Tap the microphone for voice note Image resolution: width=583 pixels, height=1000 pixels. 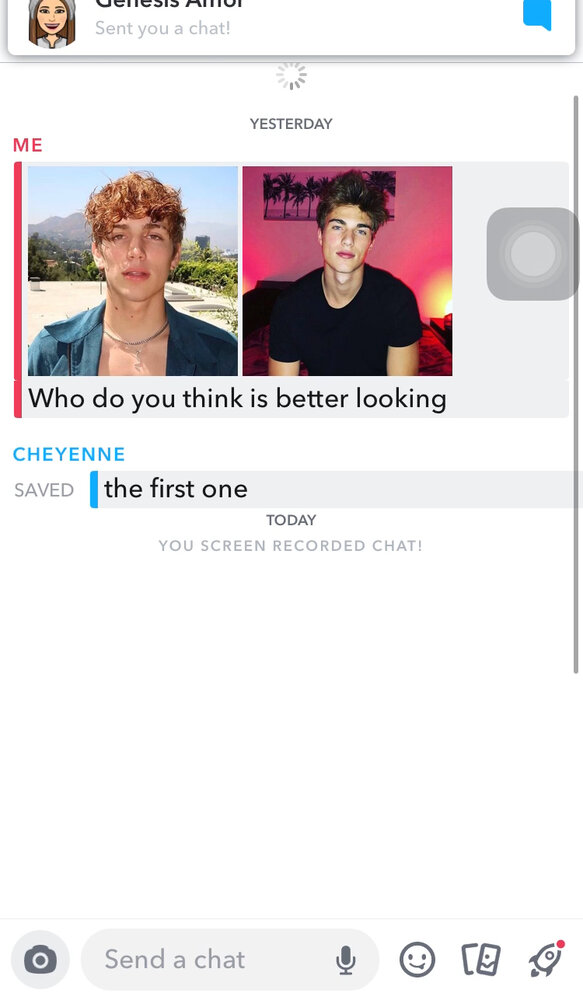click(x=346, y=959)
